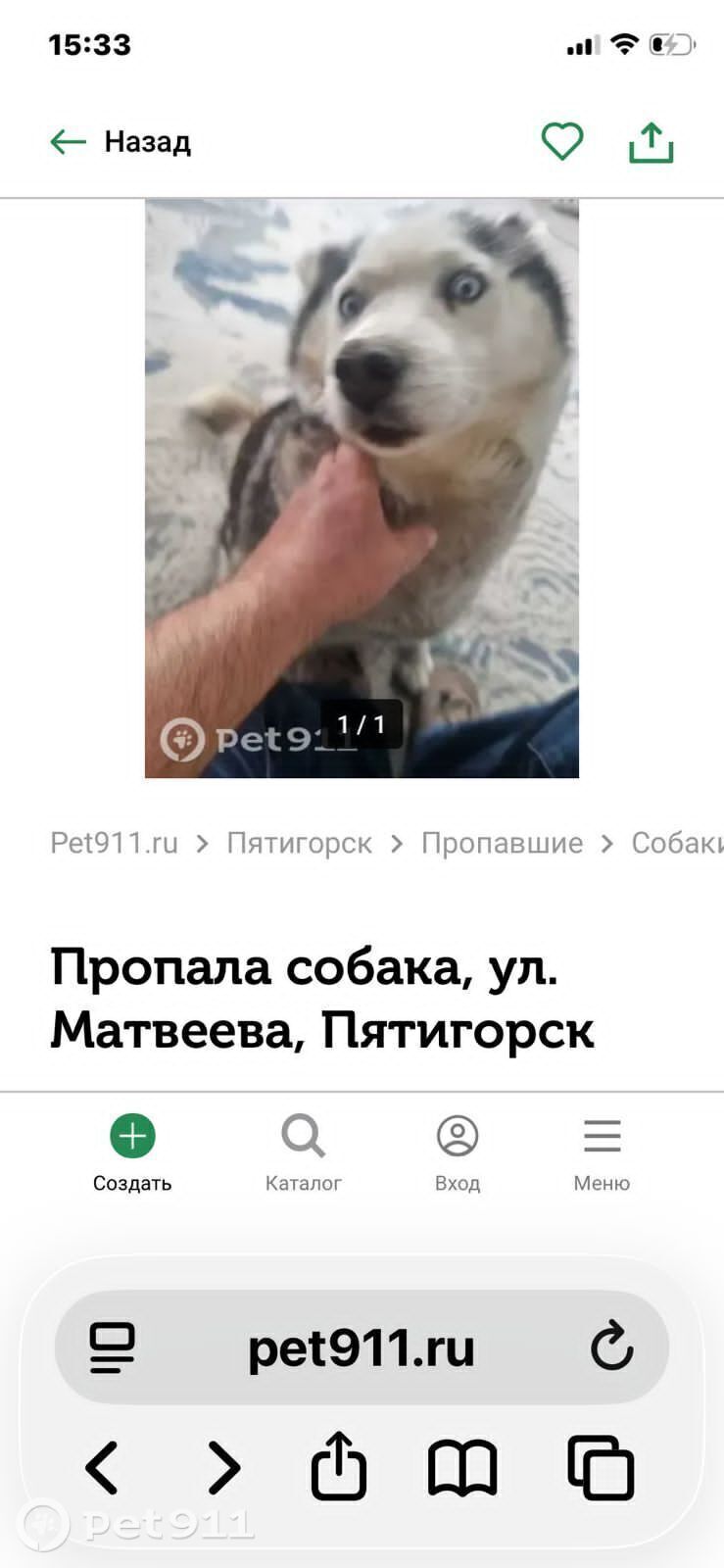This screenshot has width=724, height=1568.
Task: Expand the Меню hamburger navigation
Action: 601,1135
